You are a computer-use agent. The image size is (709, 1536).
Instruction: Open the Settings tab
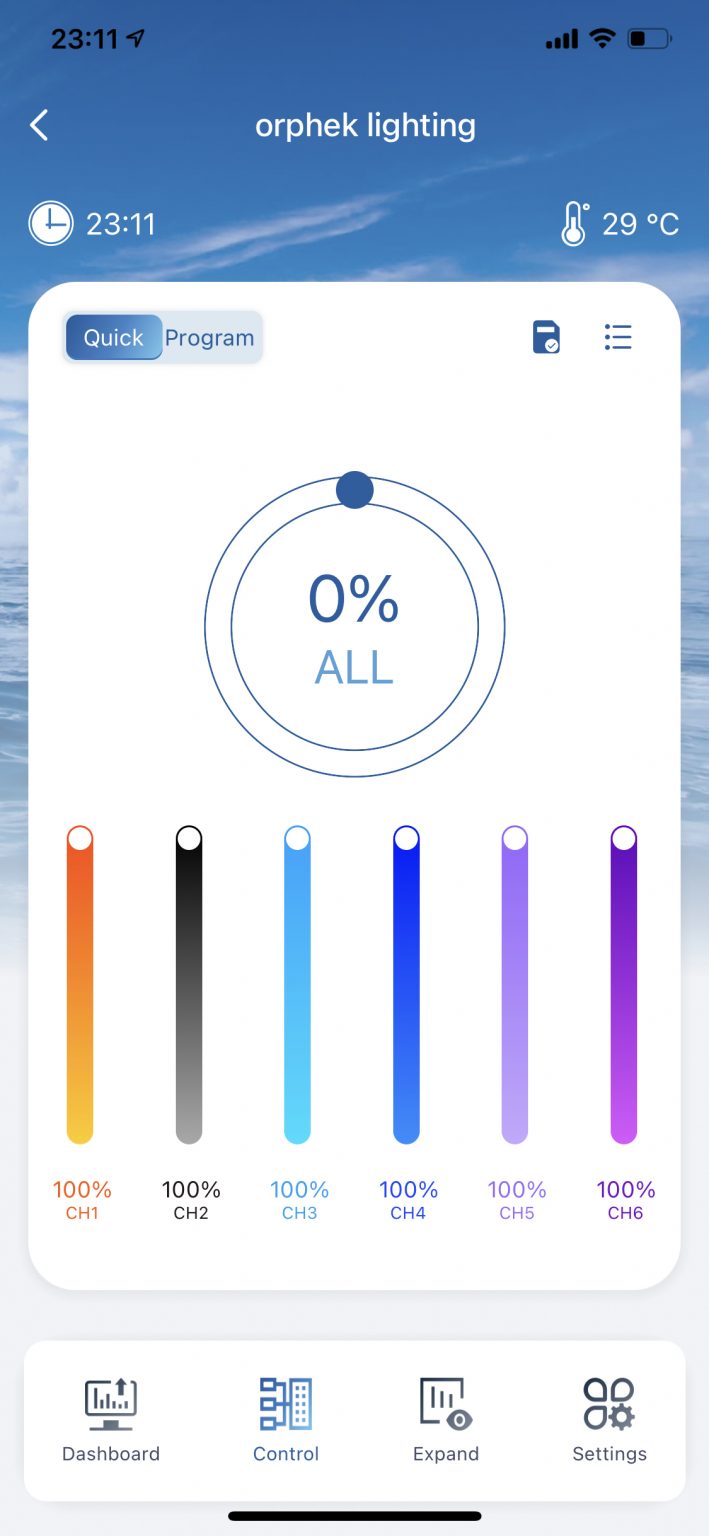609,1420
